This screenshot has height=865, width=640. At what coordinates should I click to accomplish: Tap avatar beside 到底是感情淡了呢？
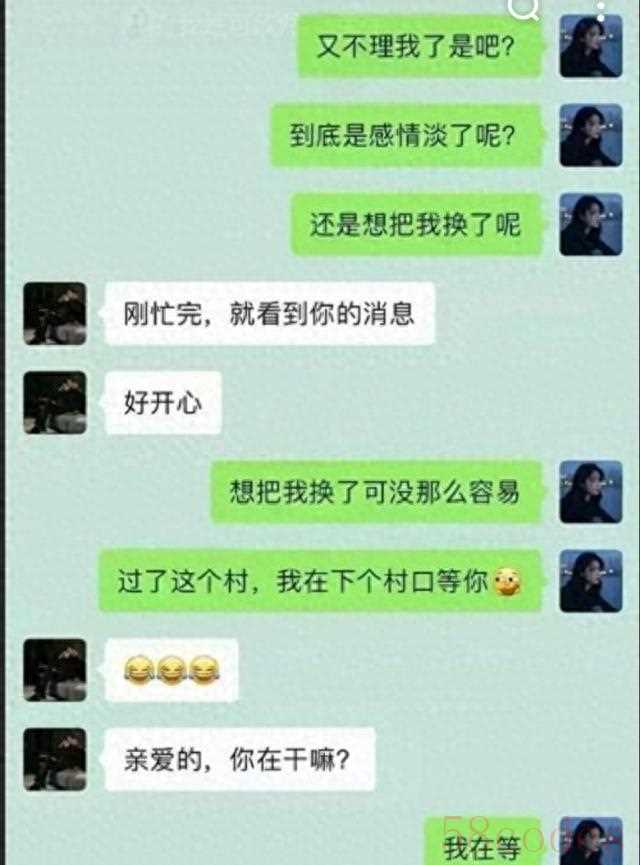click(x=591, y=135)
